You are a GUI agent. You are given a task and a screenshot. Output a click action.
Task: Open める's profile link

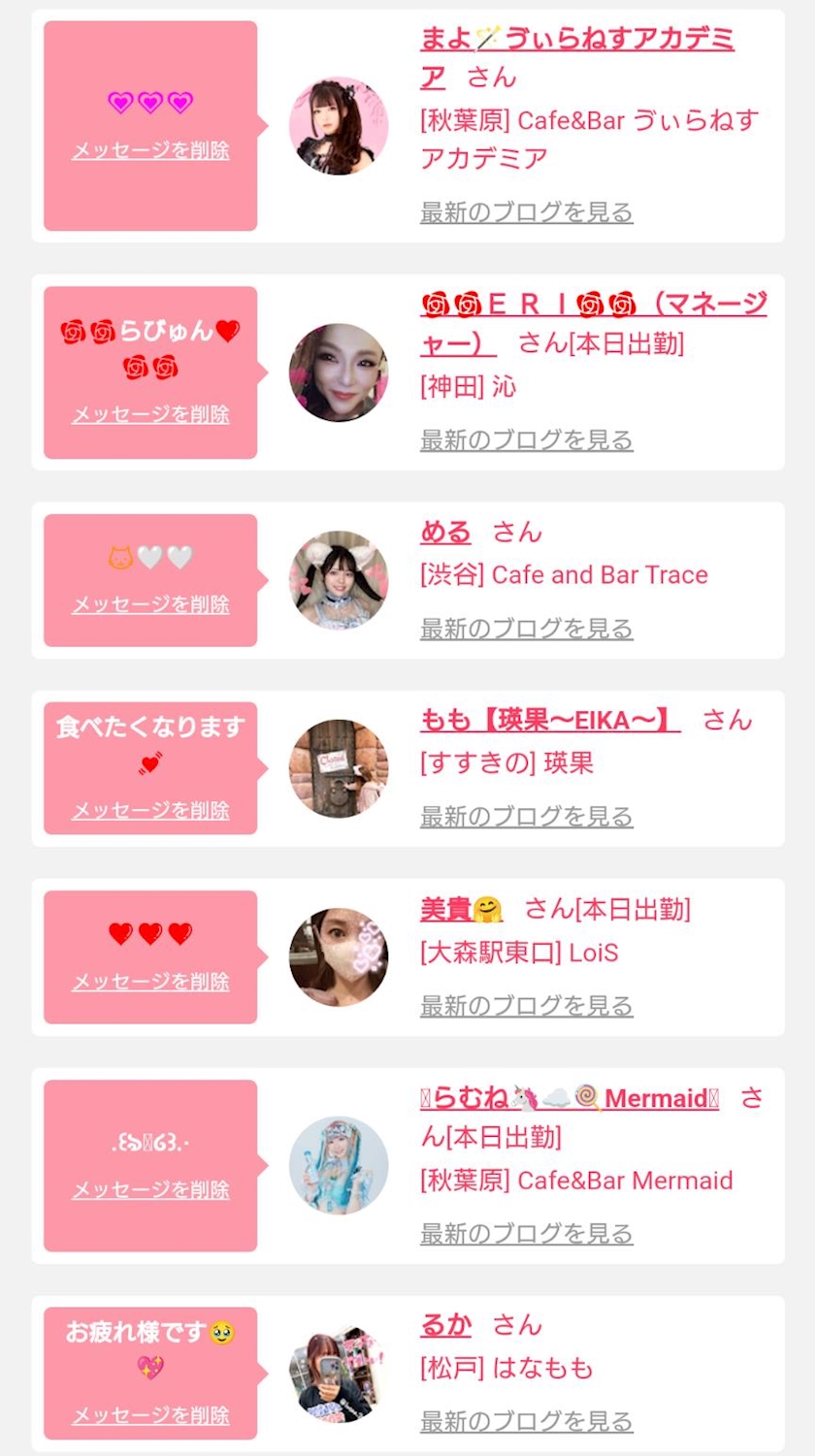point(445,532)
